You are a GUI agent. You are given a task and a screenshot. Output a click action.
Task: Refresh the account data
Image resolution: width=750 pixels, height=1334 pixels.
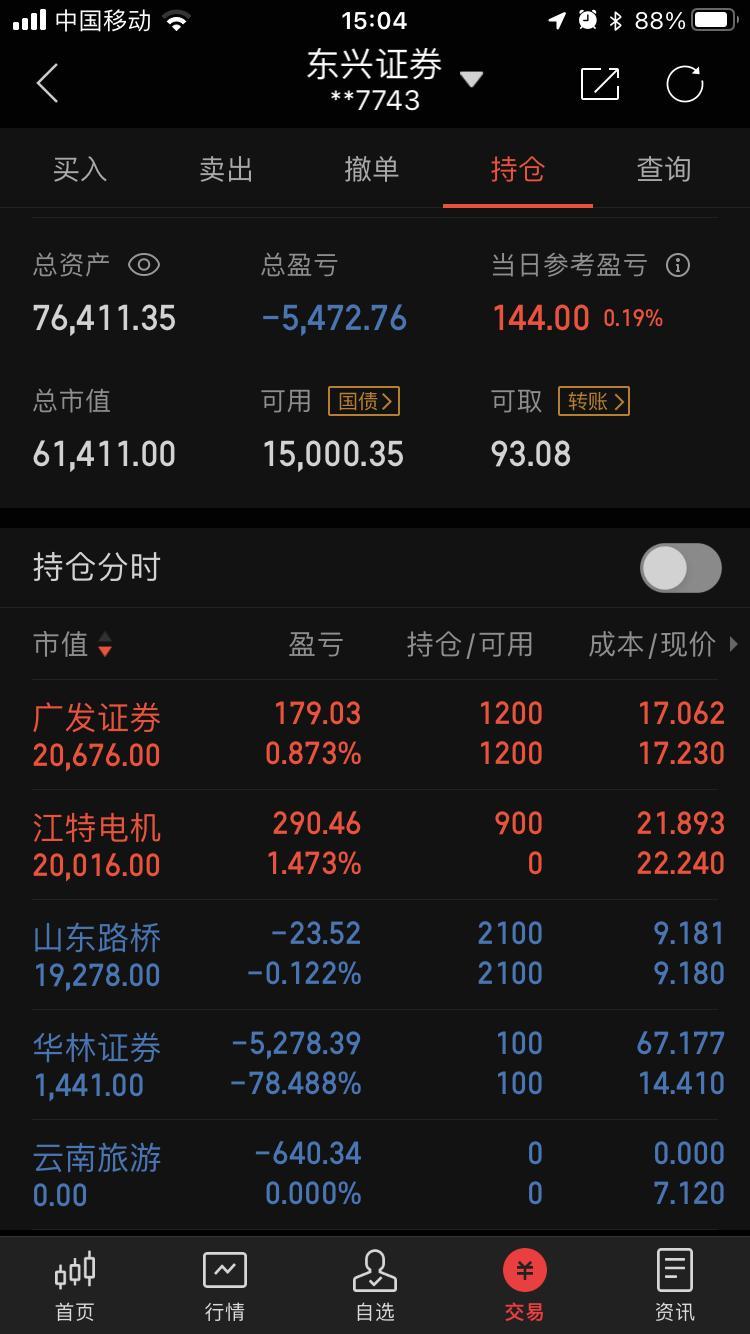pyautogui.click(x=685, y=84)
